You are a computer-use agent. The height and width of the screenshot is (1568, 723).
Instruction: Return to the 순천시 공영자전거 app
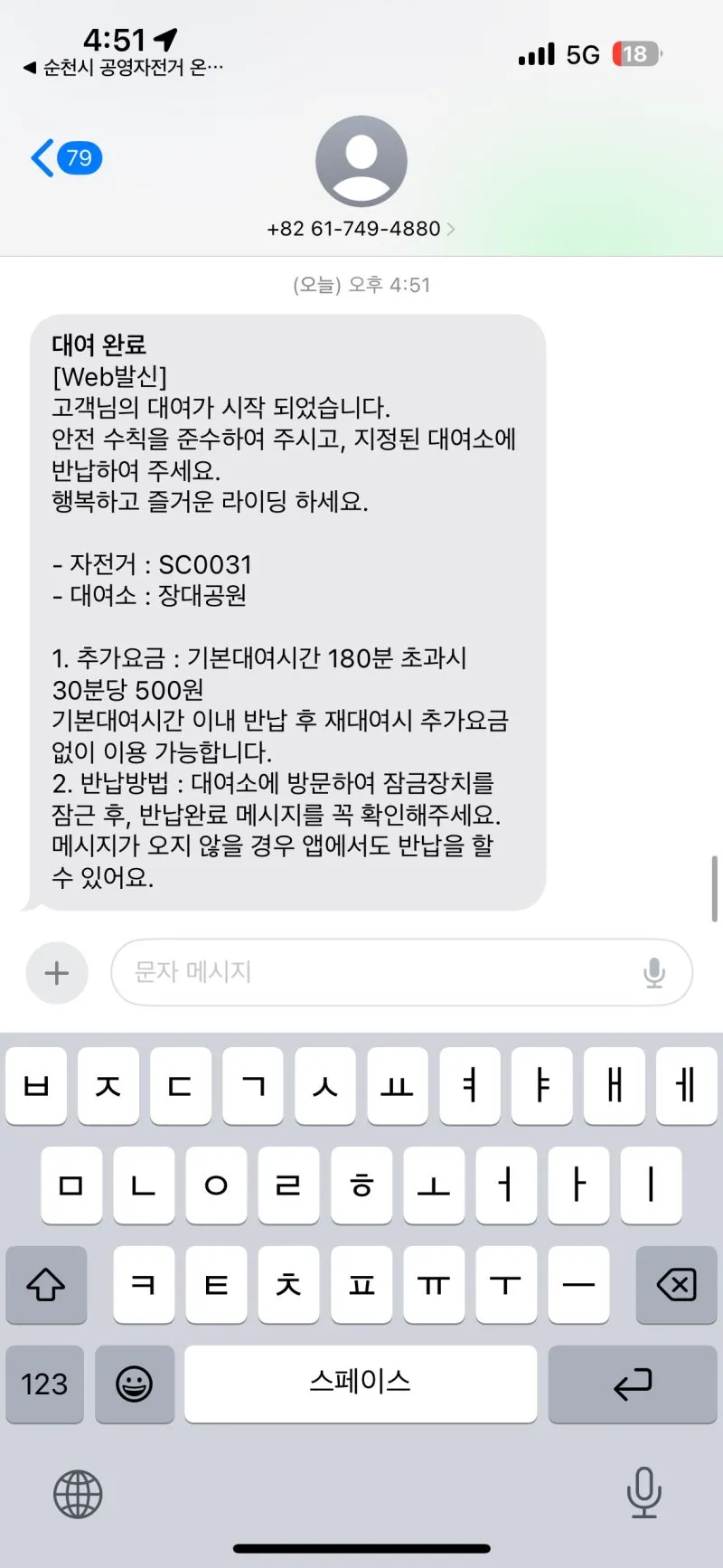click(x=122, y=68)
